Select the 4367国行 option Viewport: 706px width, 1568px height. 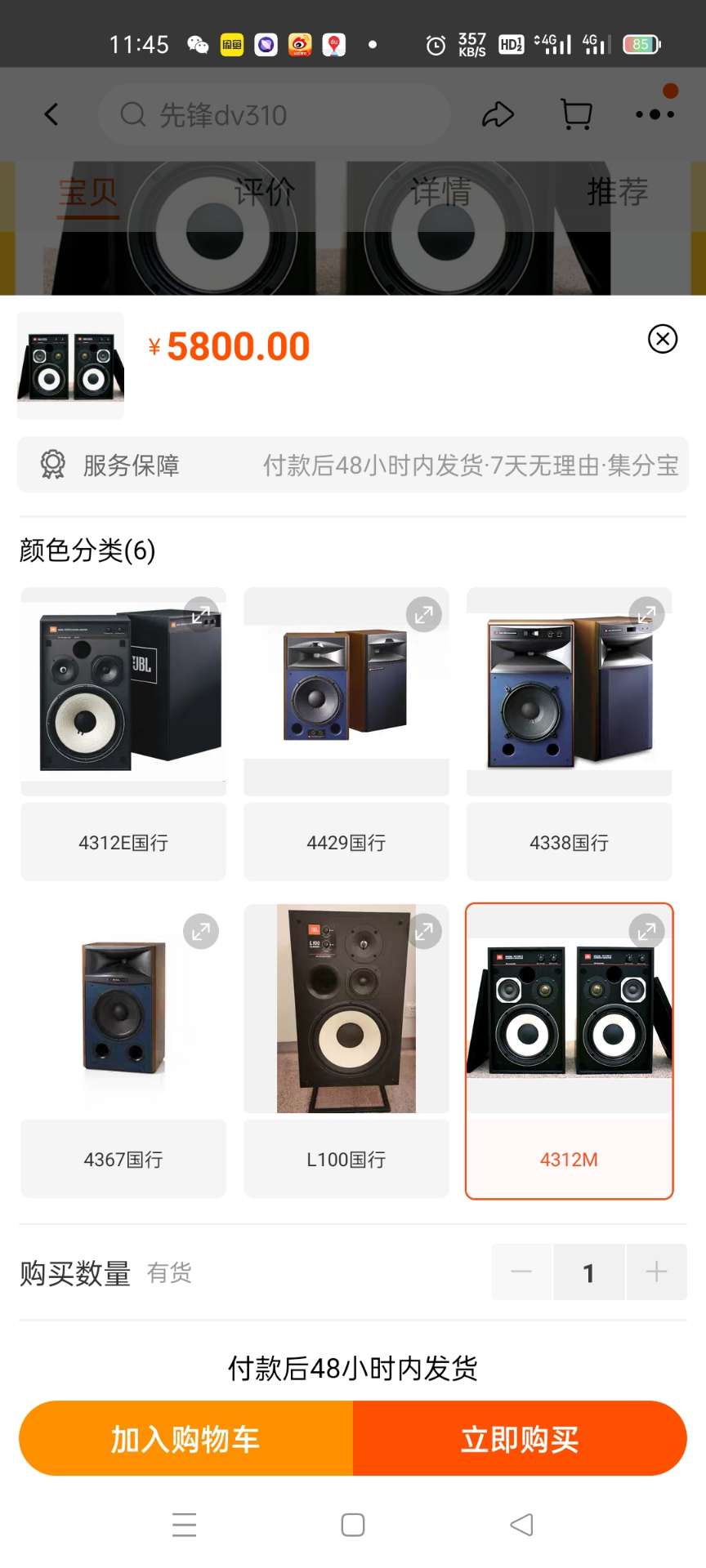pyautogui.click(x=123, y=1159)
